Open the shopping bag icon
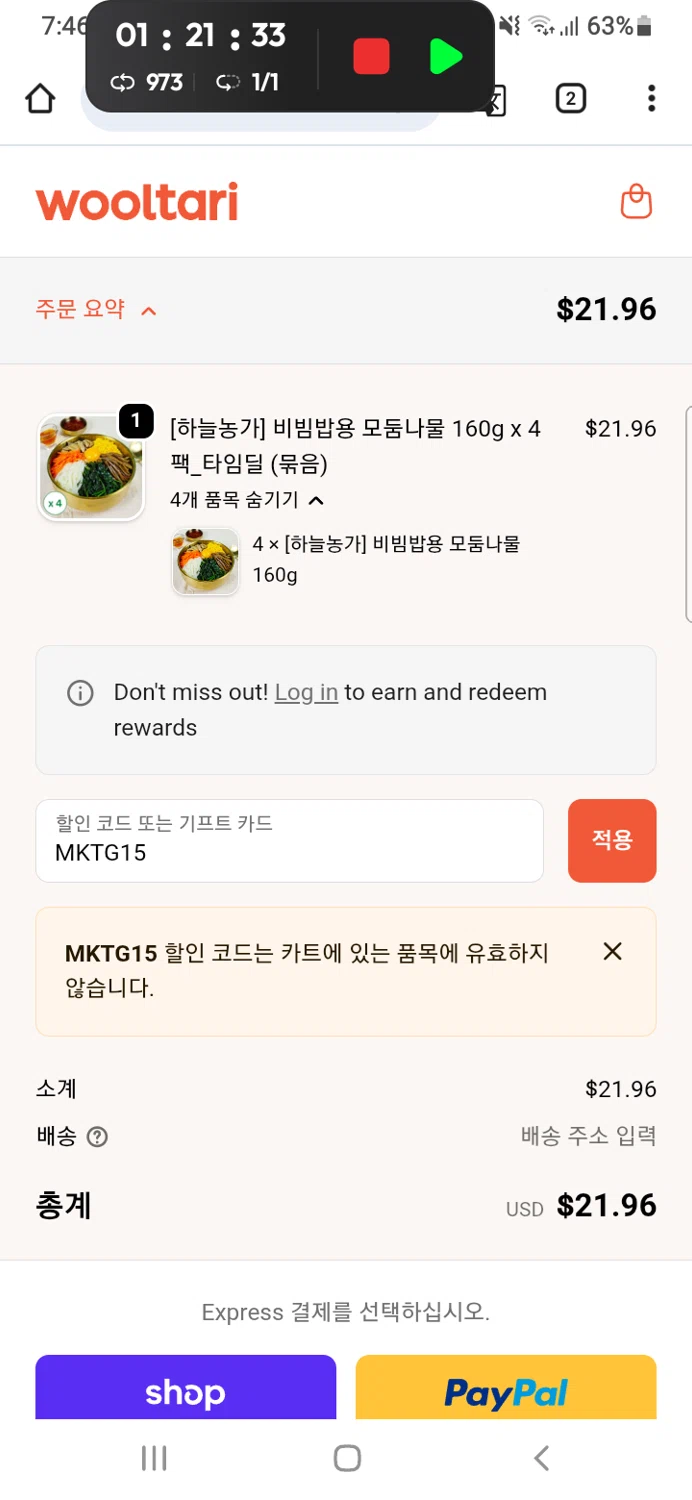The height and width of the screenshot is (1500, 692). point(636,202)
